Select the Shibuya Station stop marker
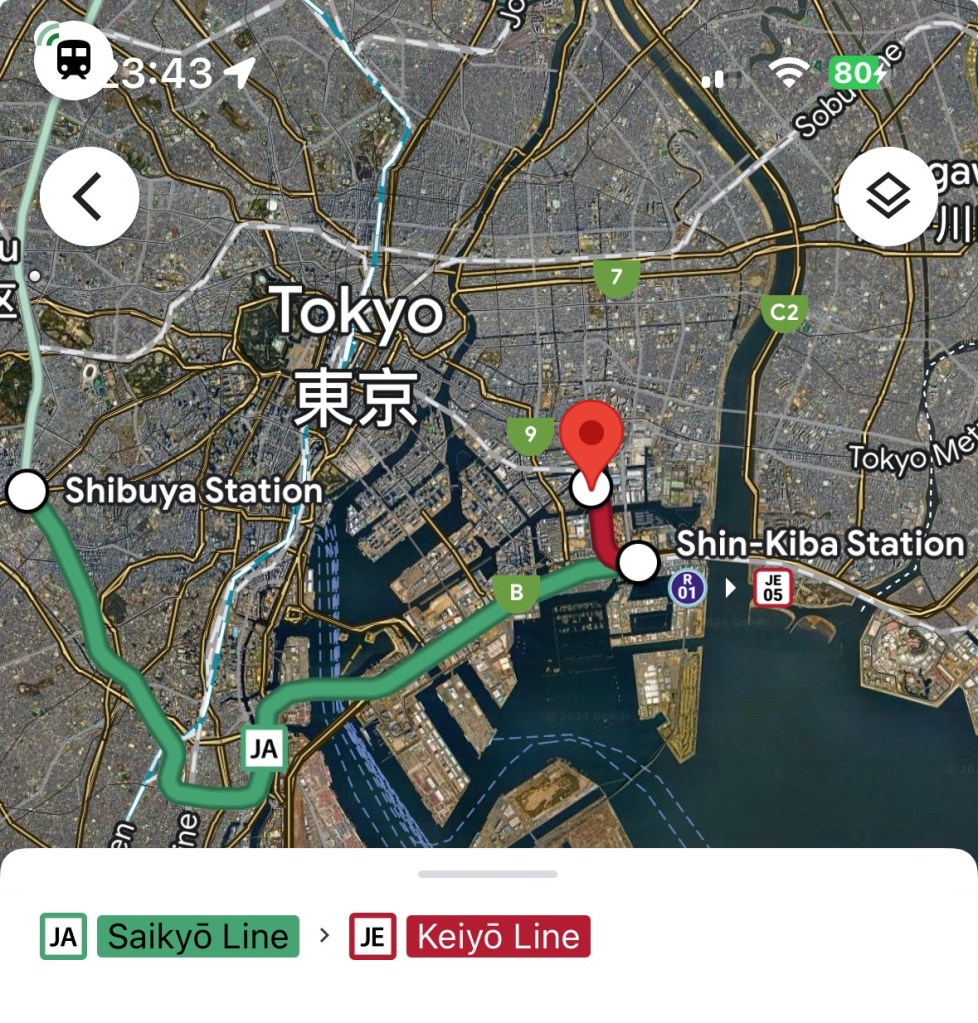The width and height of the screenshot is (978, 1023). click(27, 492)
